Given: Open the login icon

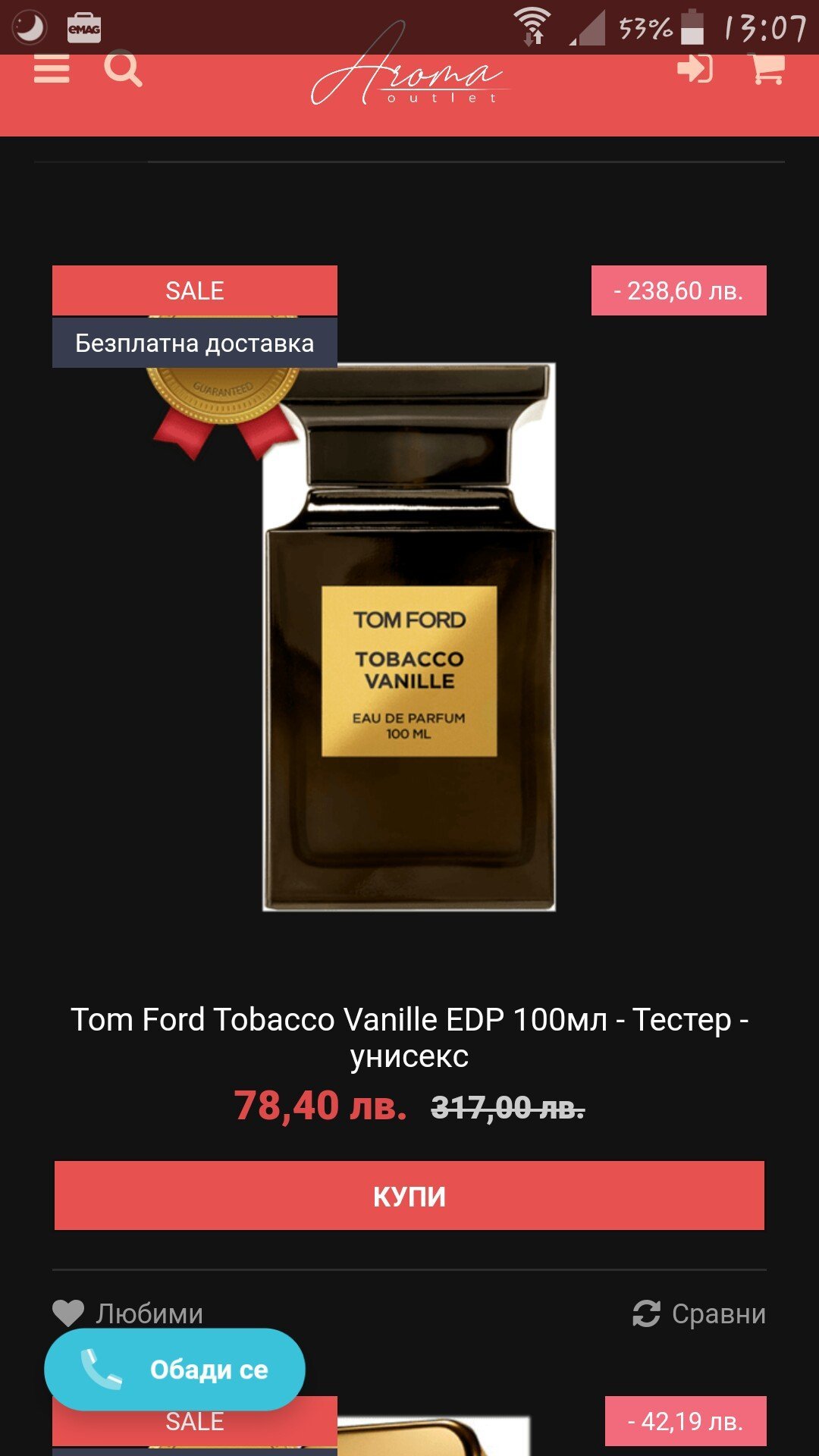Looking at the screenshot, I should (x=695, y=70).
